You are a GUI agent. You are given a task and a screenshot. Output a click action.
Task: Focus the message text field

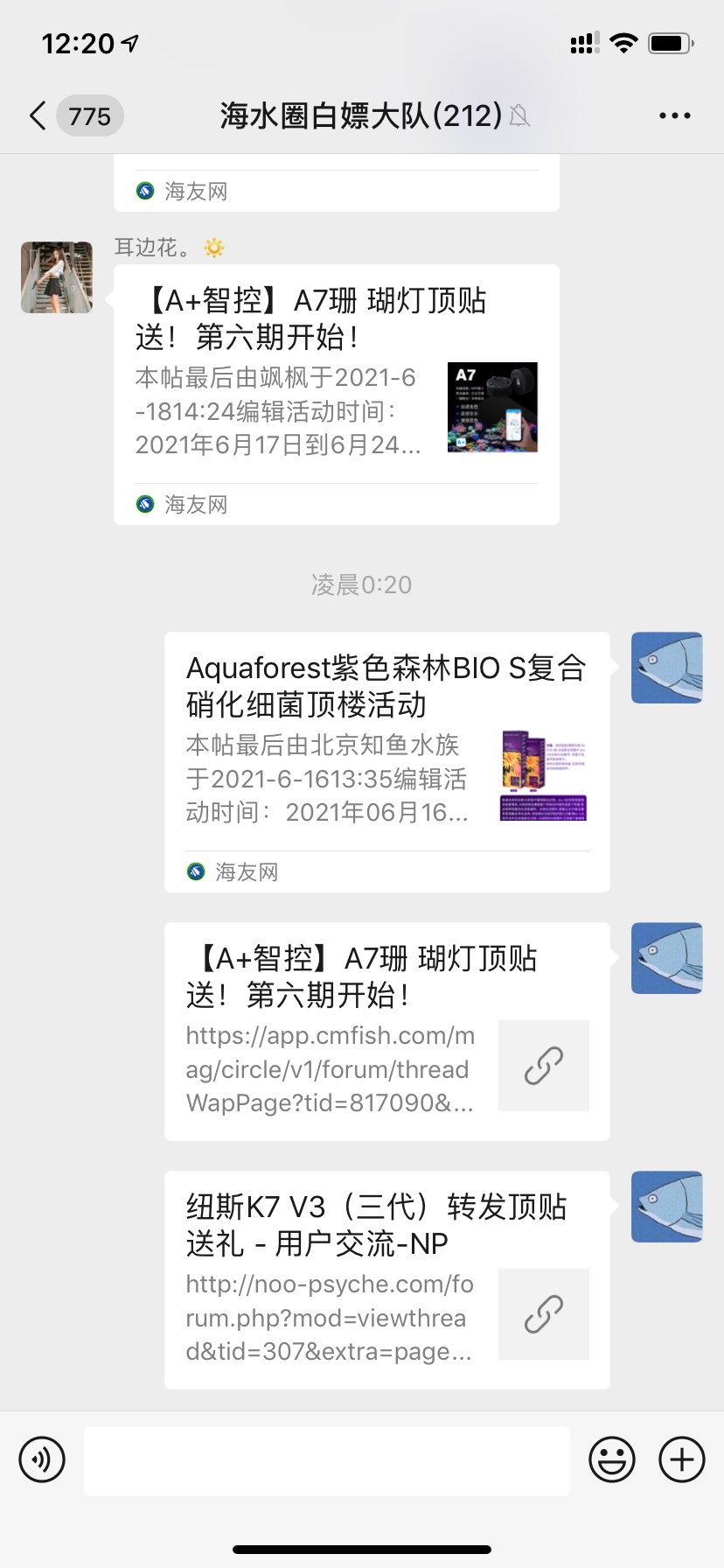point(326,1459)
